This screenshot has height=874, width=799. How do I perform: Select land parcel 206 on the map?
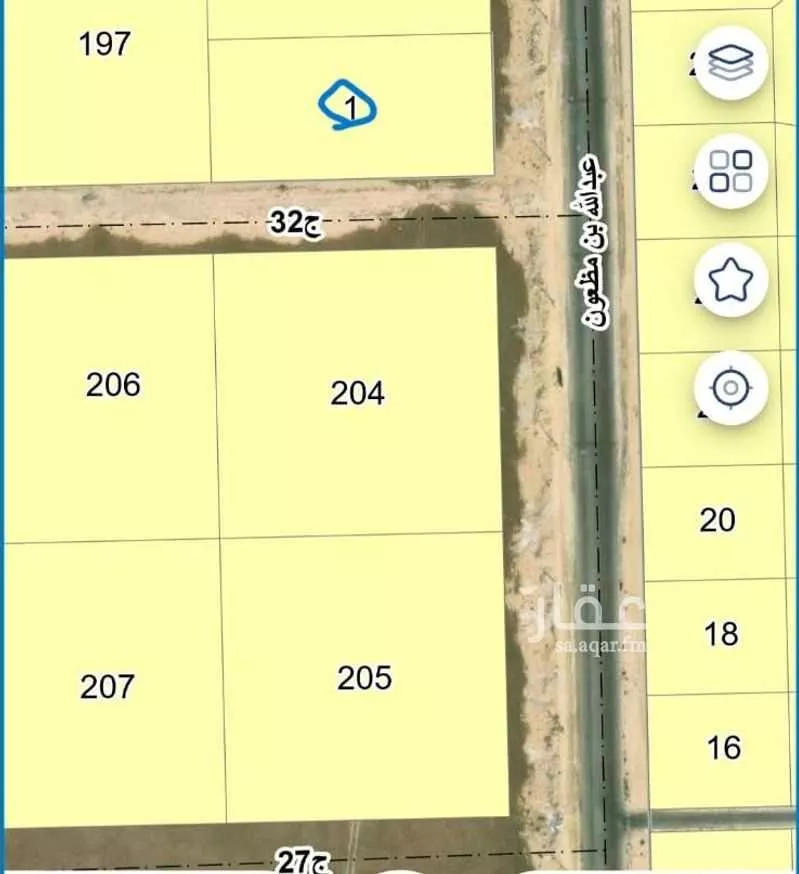pyautogui.click(x=112, y=384)
